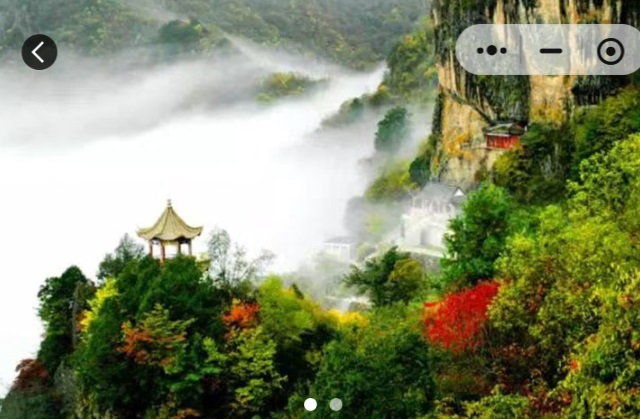
Task: Close the mini program with the circle button
Action: pos(610,51)
